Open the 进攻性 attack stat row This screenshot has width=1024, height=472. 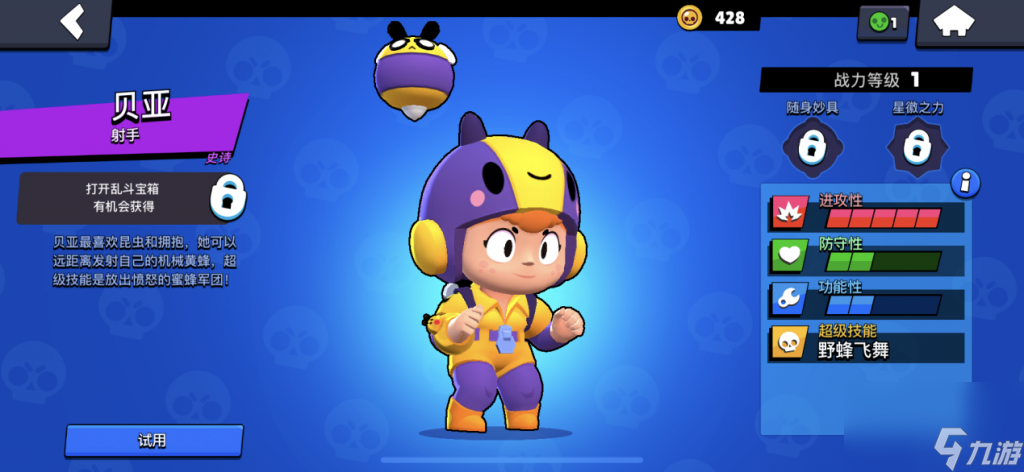pyautogui.click(x=866, y=212)
